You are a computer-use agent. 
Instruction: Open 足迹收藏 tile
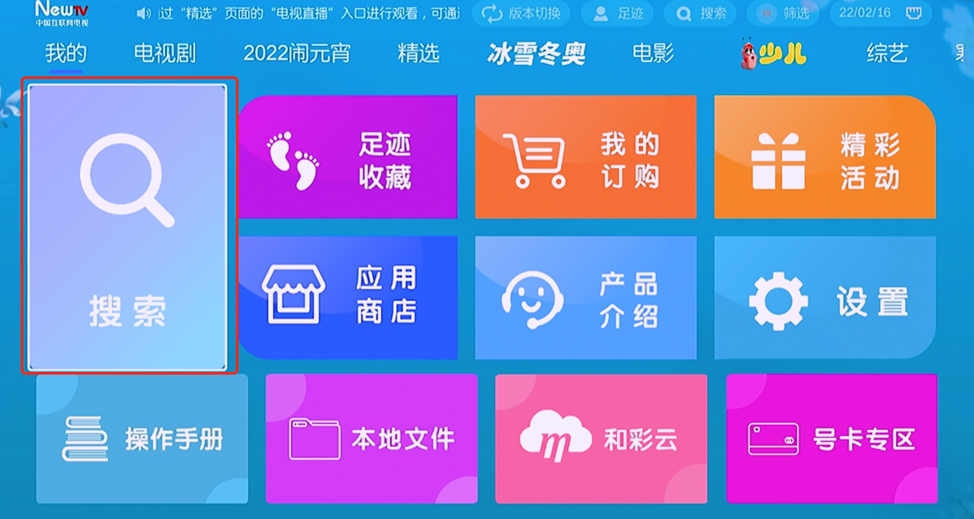(x=347, y=157)
